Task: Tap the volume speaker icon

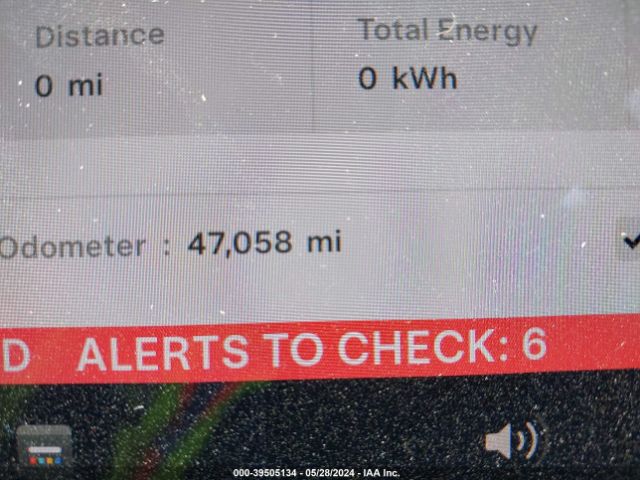Action: 511,441
